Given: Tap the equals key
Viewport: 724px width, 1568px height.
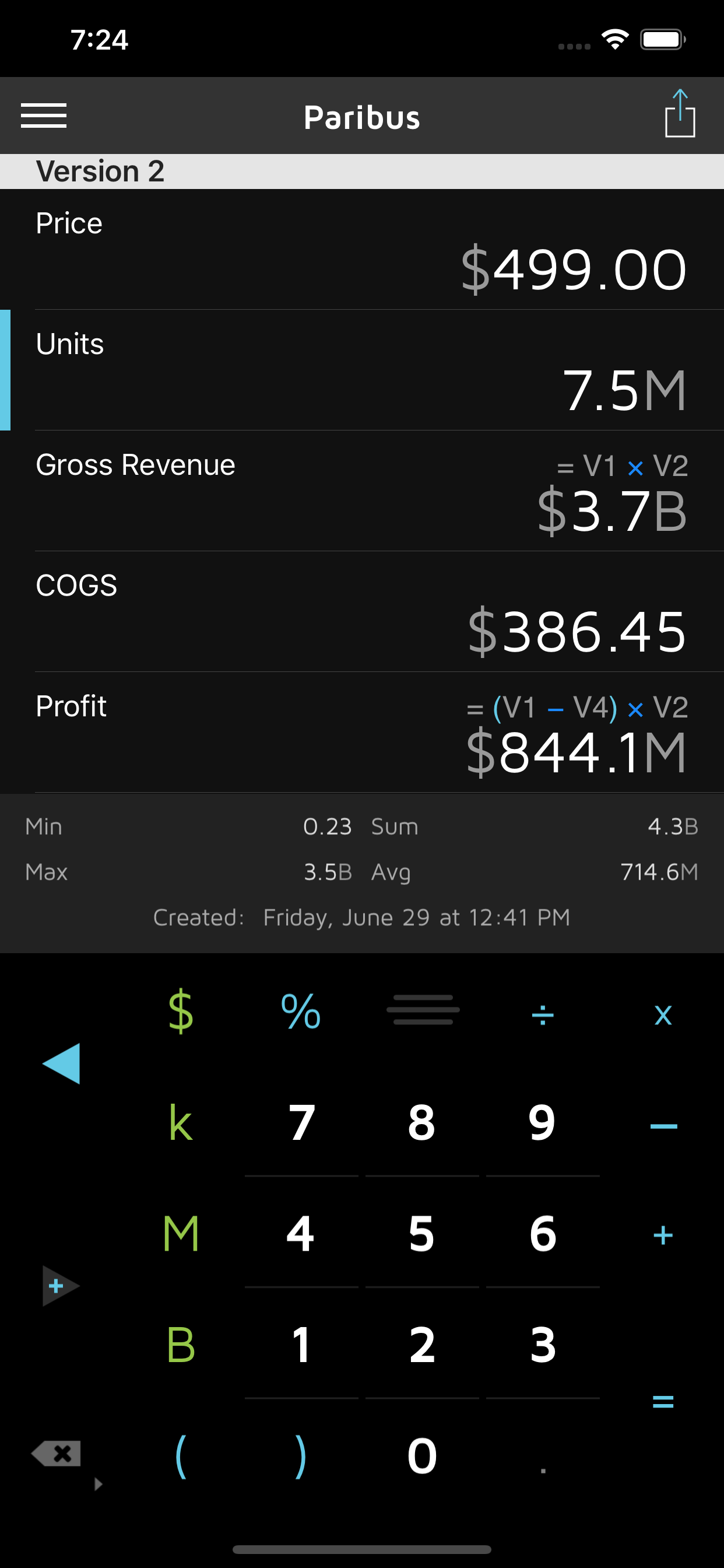Looking at the screenshot, I should (x=663, y=1401).
